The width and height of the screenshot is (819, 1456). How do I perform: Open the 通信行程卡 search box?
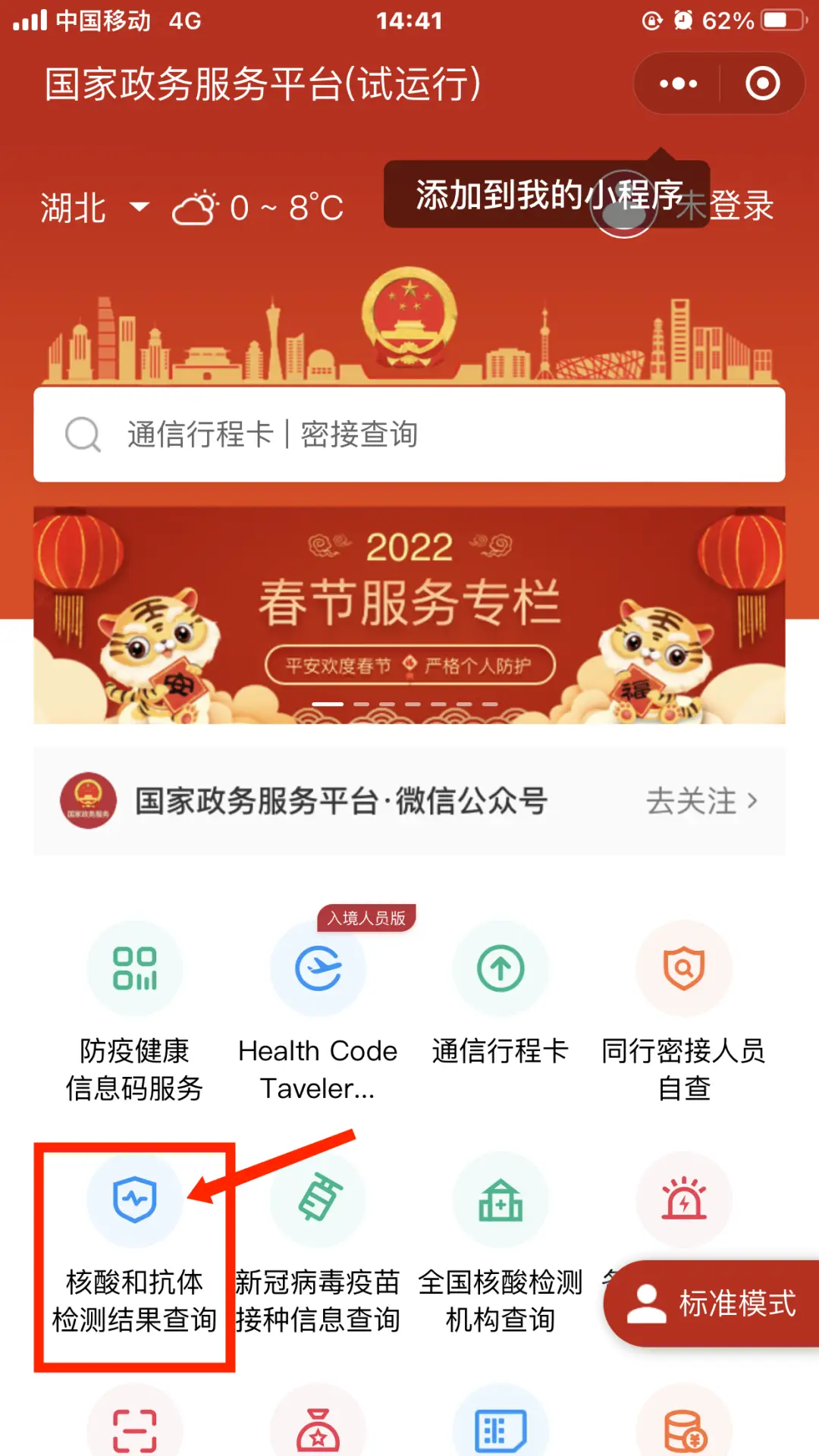click(409, 435)
